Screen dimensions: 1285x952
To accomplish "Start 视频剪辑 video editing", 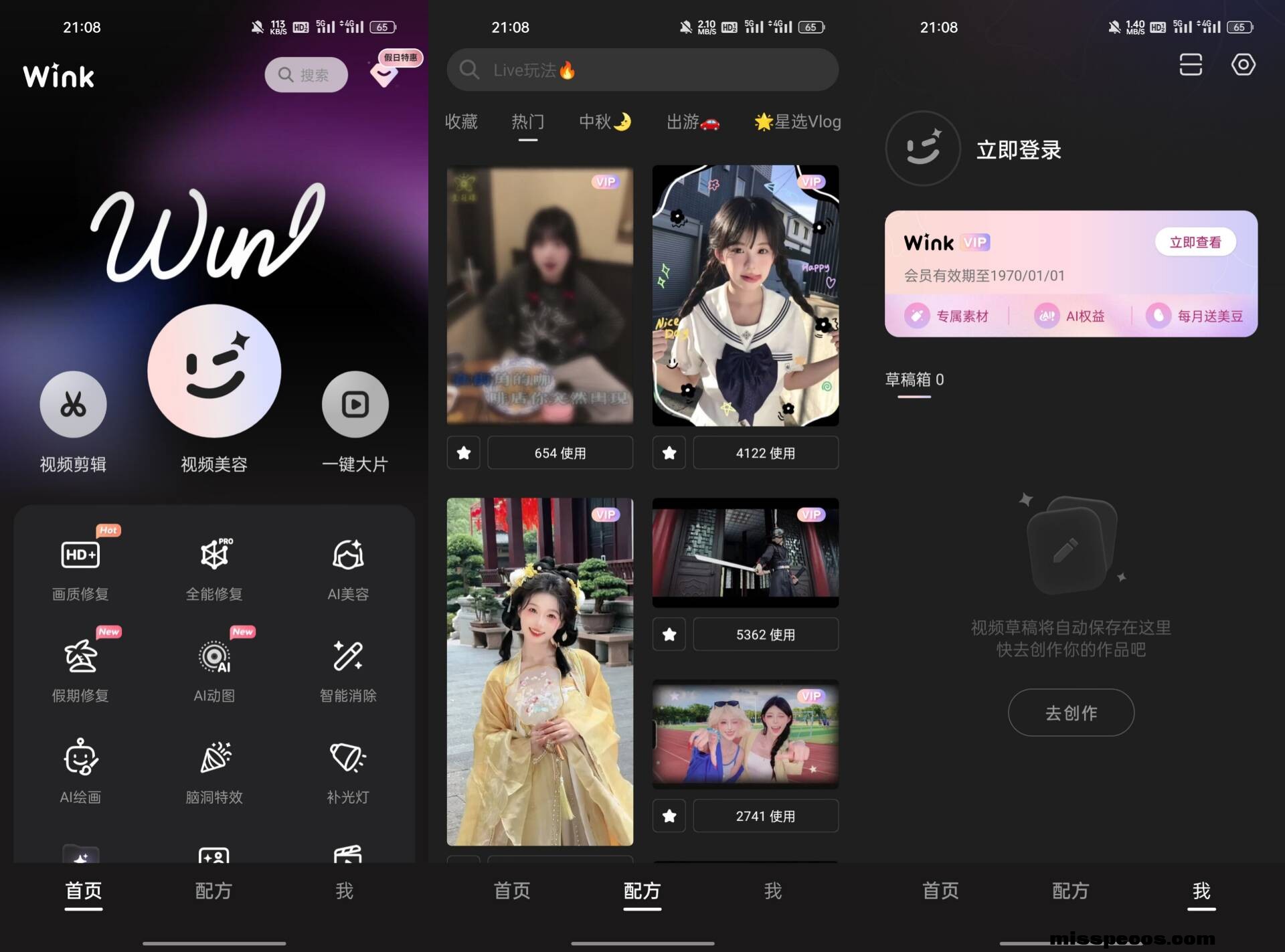I will tap(73, 404).
